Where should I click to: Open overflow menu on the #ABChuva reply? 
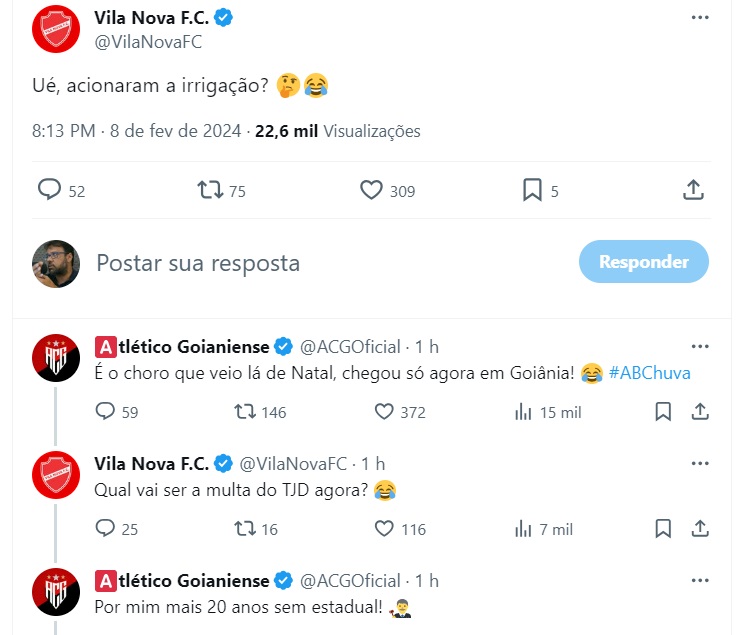coord(702,346)
